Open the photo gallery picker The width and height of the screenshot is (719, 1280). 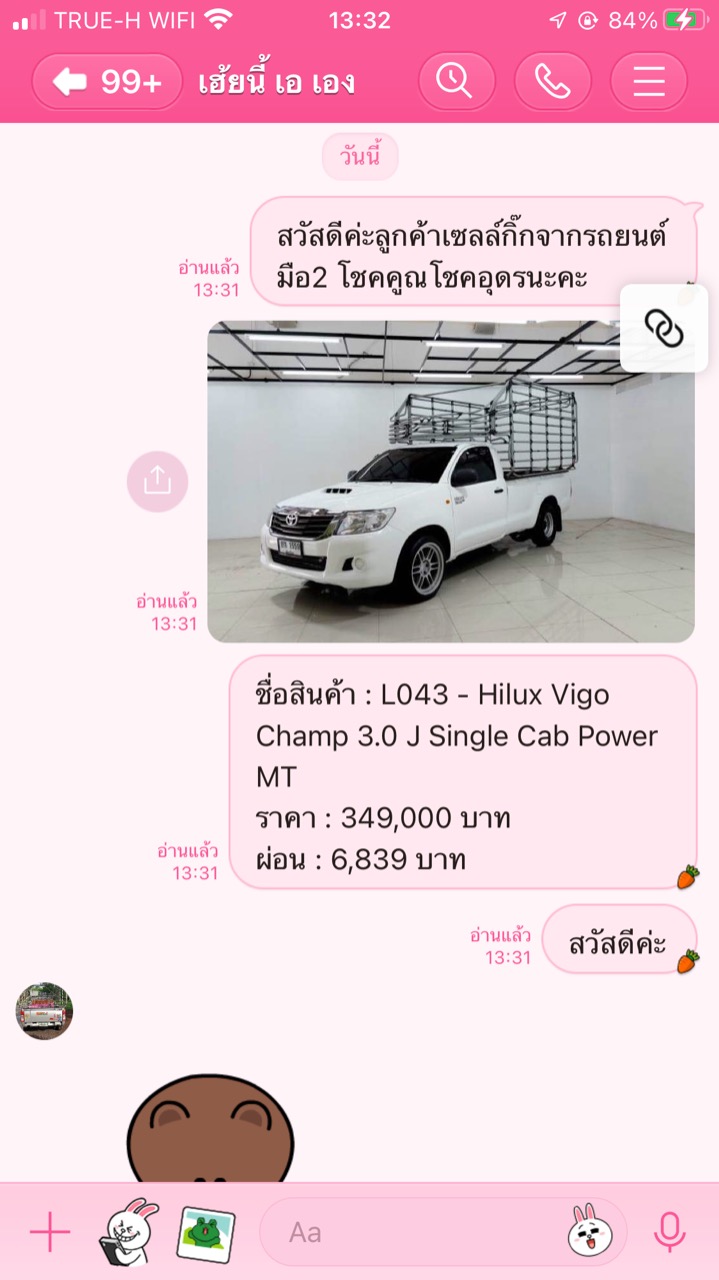pos(206,1233)
